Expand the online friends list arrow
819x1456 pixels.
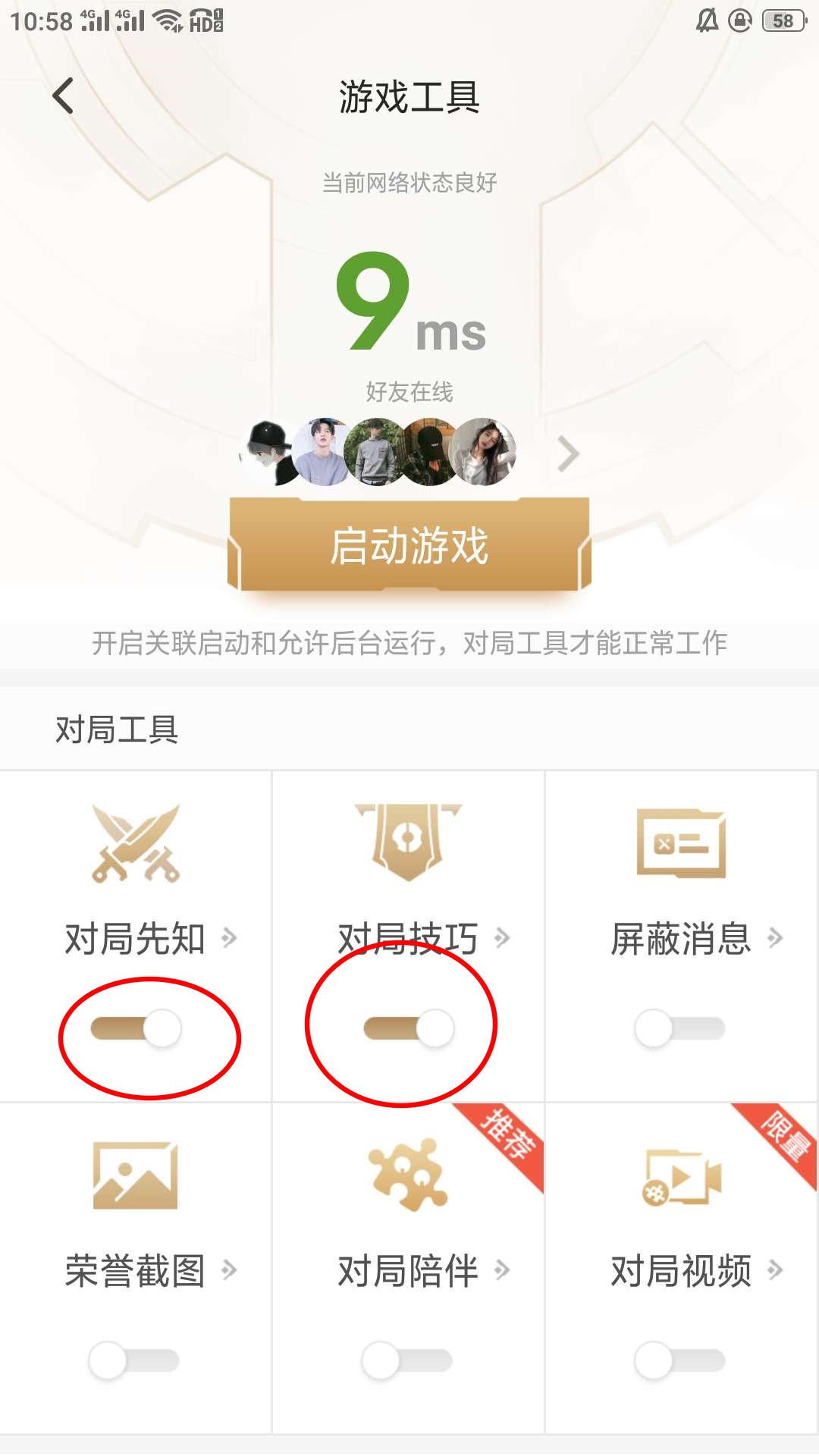pyautogui.click(x=568, y=453)
